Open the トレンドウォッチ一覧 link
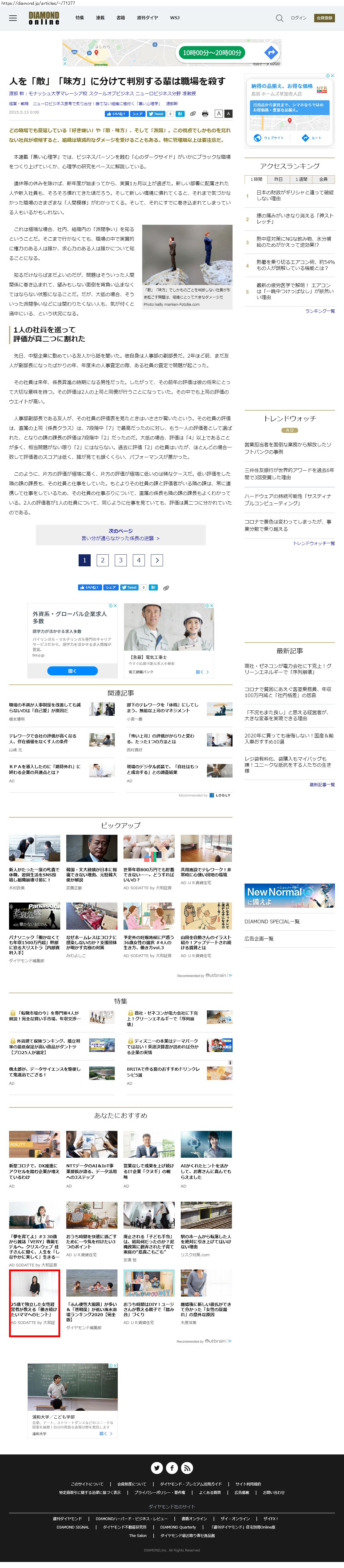The width and height of the screenshot is (344, 1568). click(314, 543)
